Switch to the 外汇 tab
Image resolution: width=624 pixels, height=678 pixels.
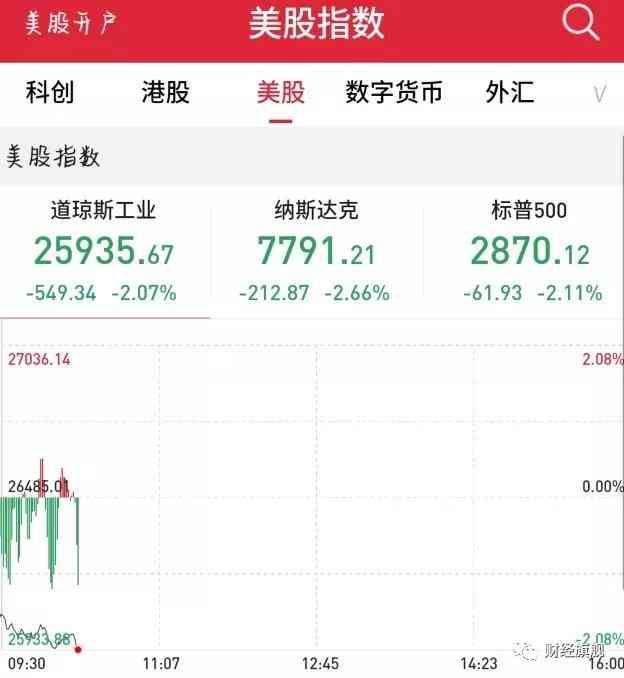coord(509,93)
